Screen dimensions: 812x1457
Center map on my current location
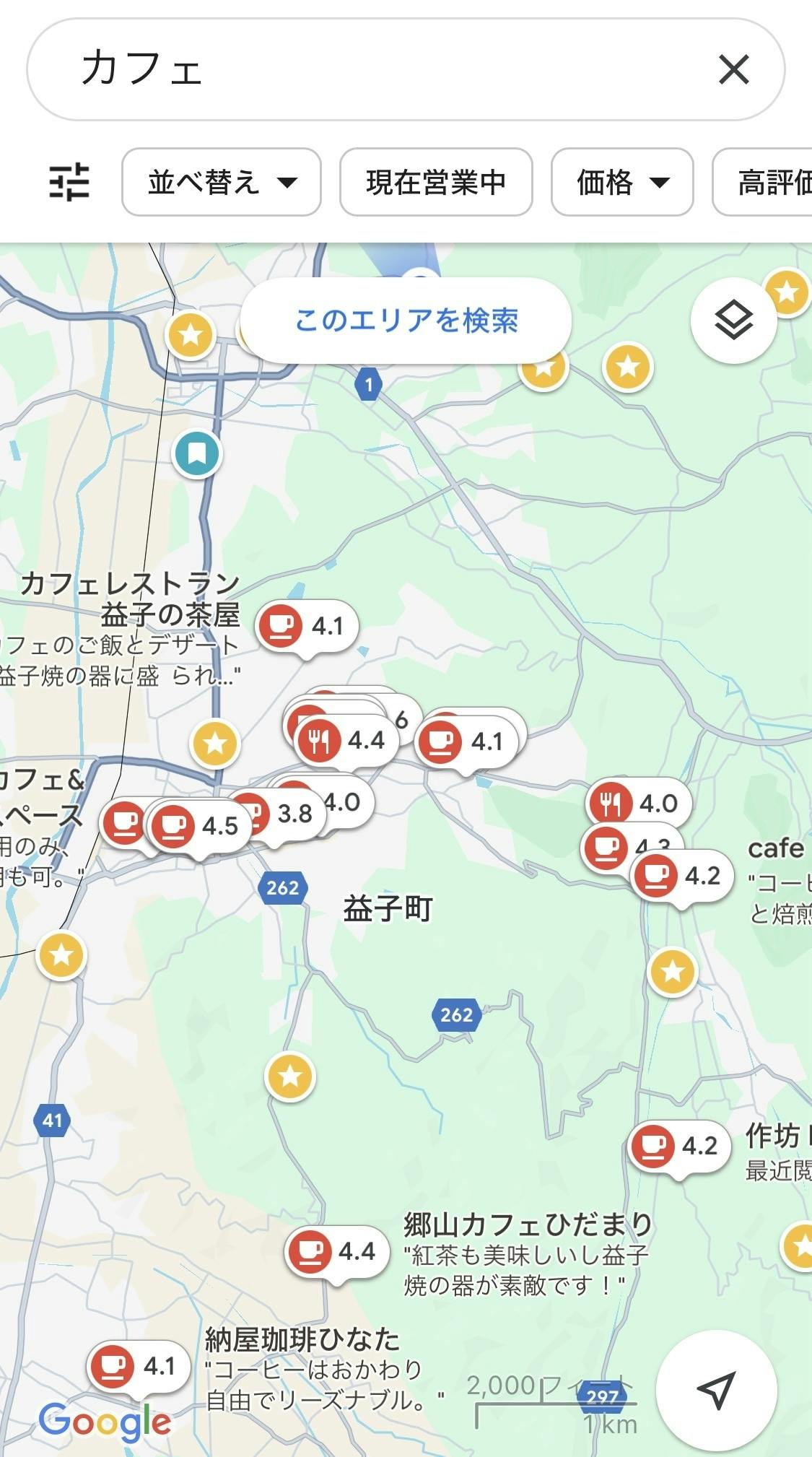click(716, 1390)
